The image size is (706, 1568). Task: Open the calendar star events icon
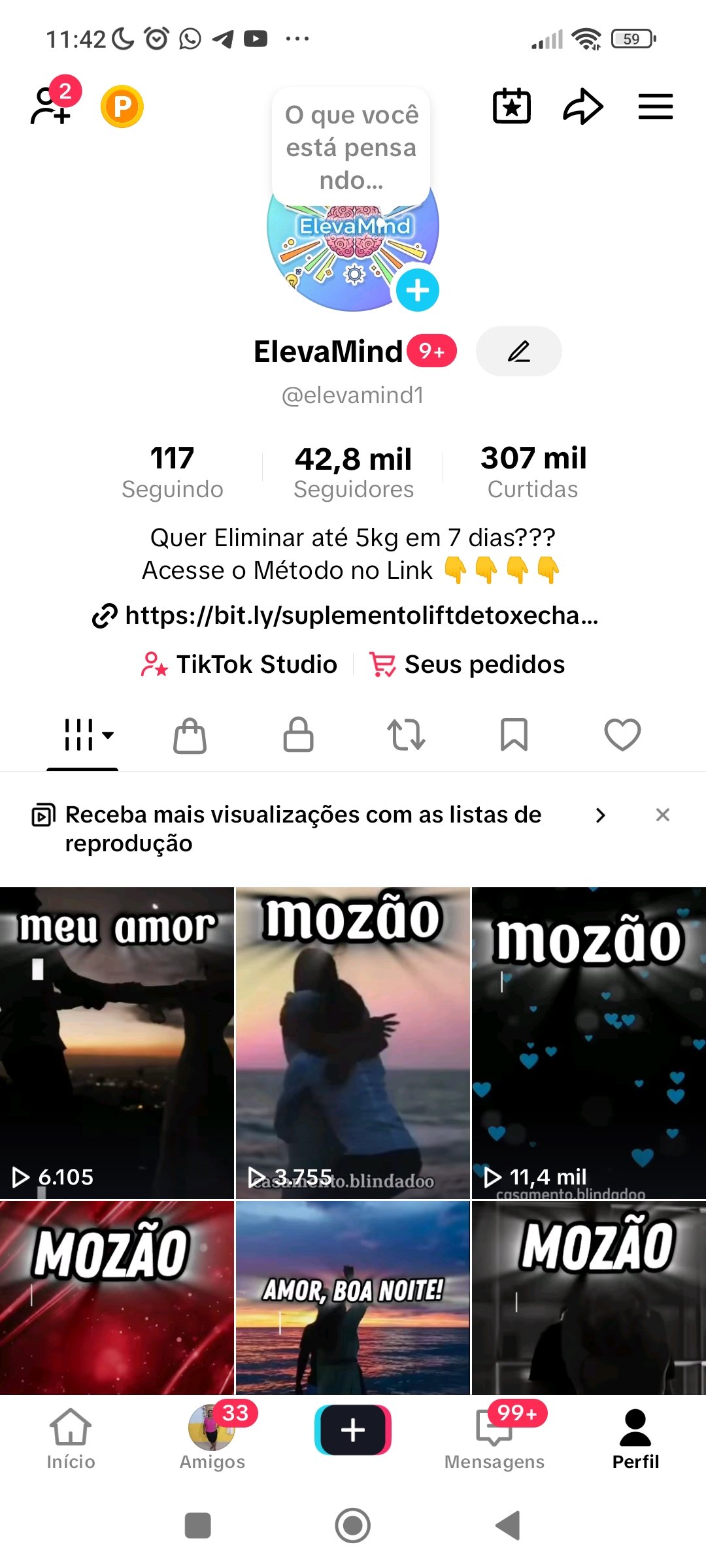(x=511, y=106)
